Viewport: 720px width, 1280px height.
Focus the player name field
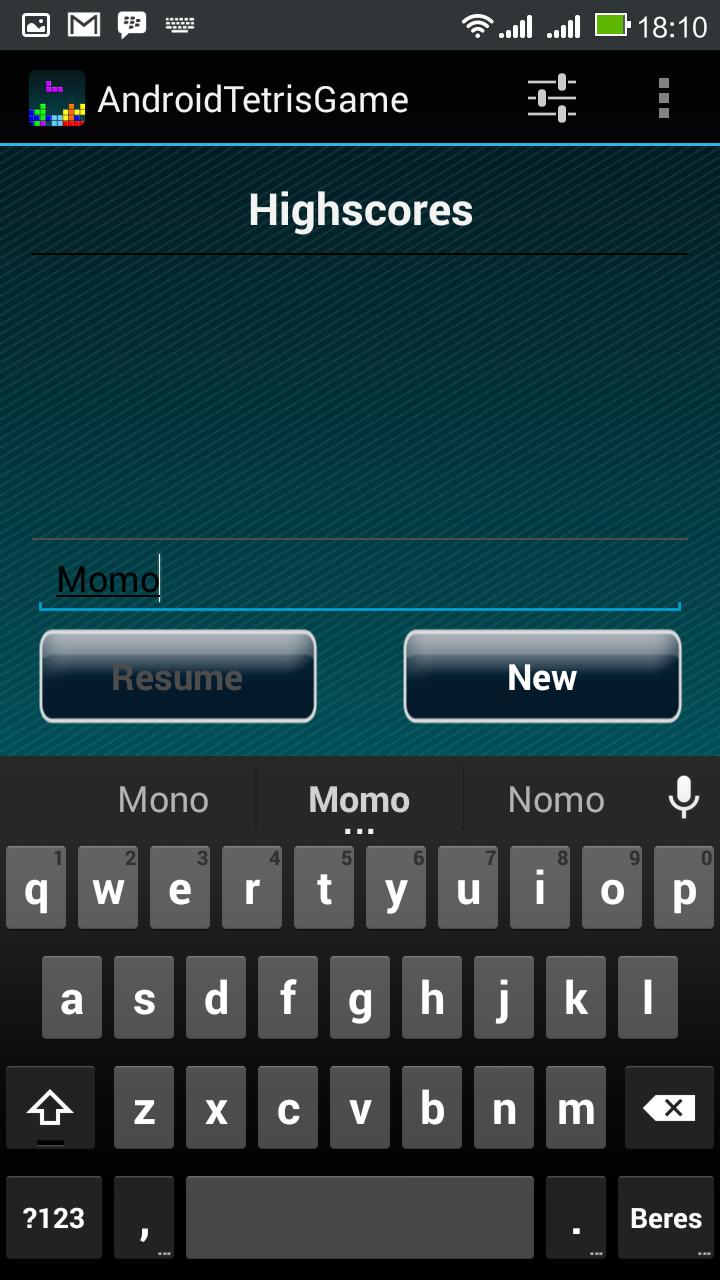click(x=360, y=580)
